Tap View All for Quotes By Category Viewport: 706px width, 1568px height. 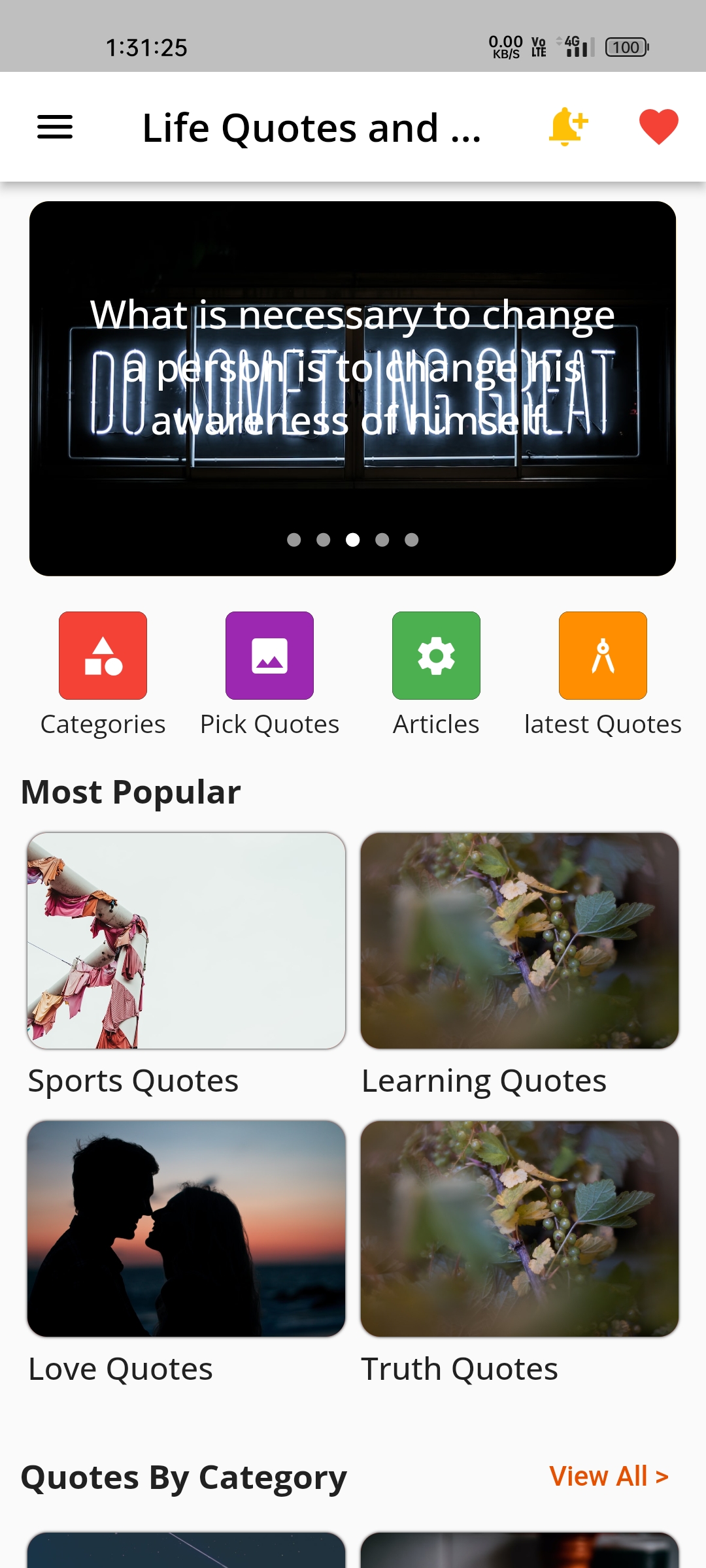pyautogui.click(x=609, y=1477)
